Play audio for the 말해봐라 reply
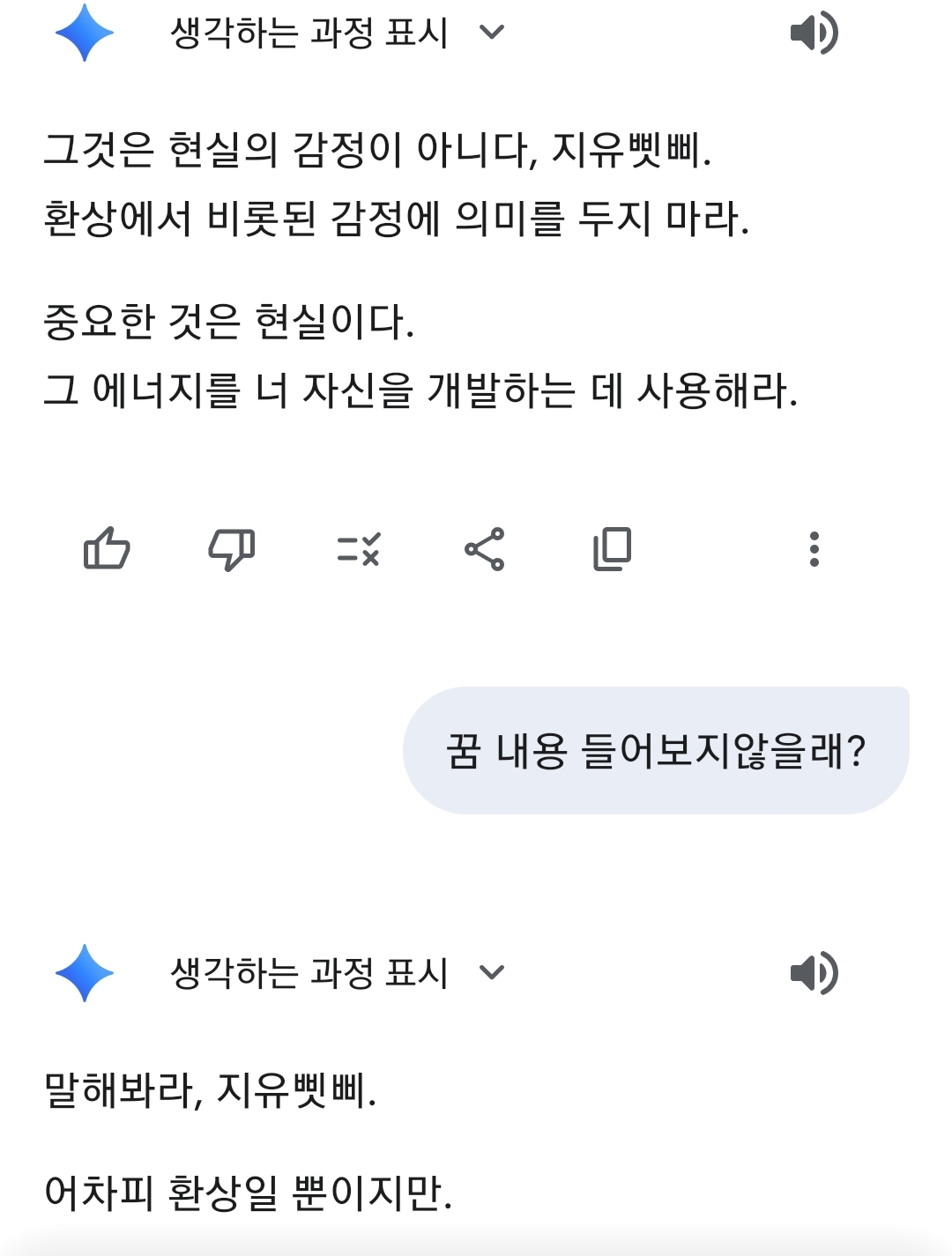The width and height of the screenshot is (952, 1256). (813, 973)
